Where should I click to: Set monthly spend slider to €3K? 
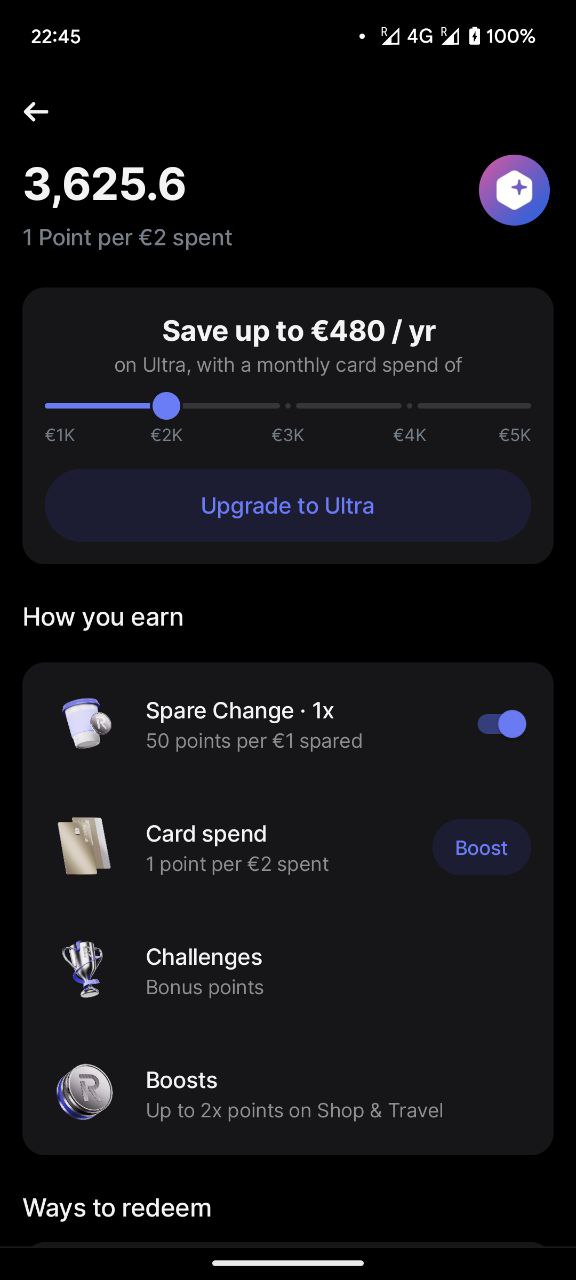pyautogui.click(x=288, y=406)
